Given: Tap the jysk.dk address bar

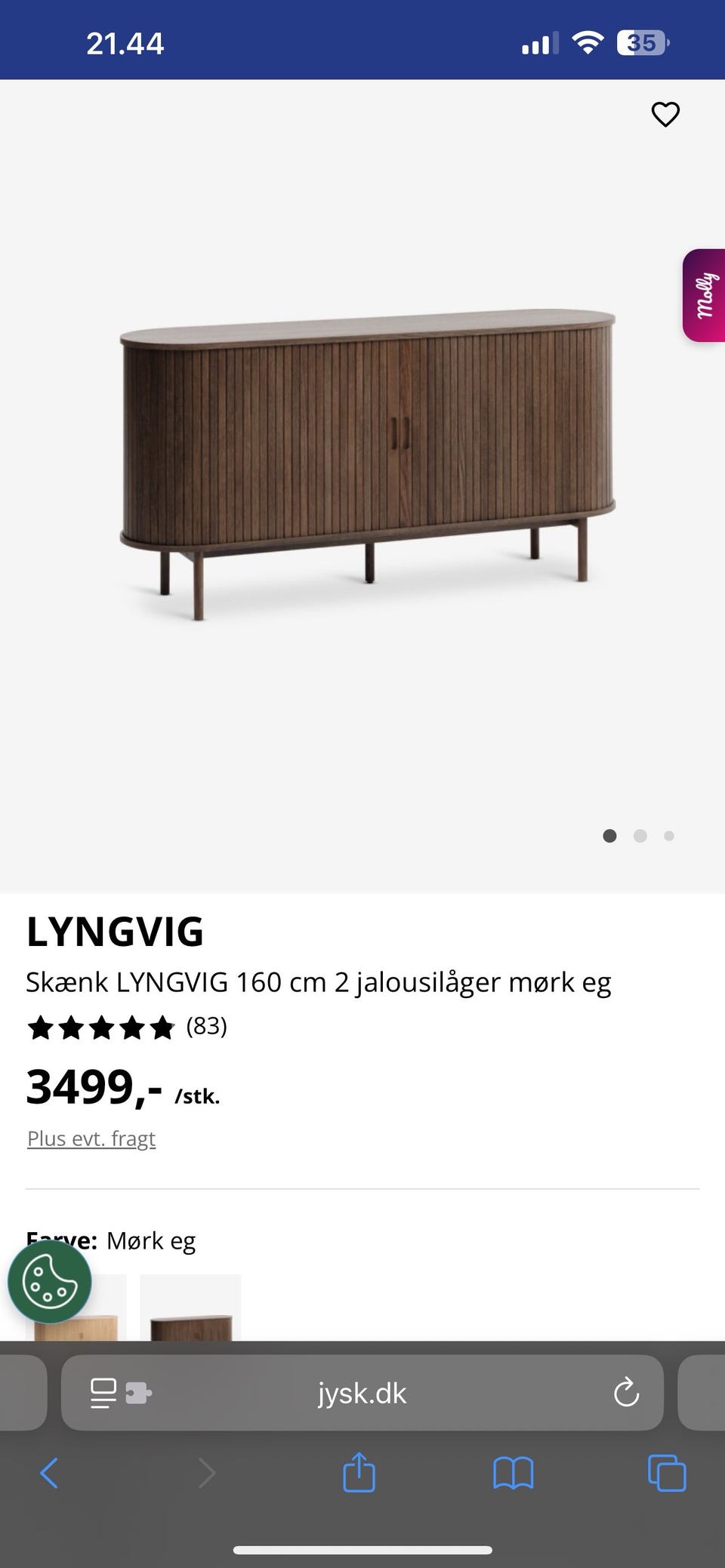Looking at the screenshot, I should coord(362,1393).
